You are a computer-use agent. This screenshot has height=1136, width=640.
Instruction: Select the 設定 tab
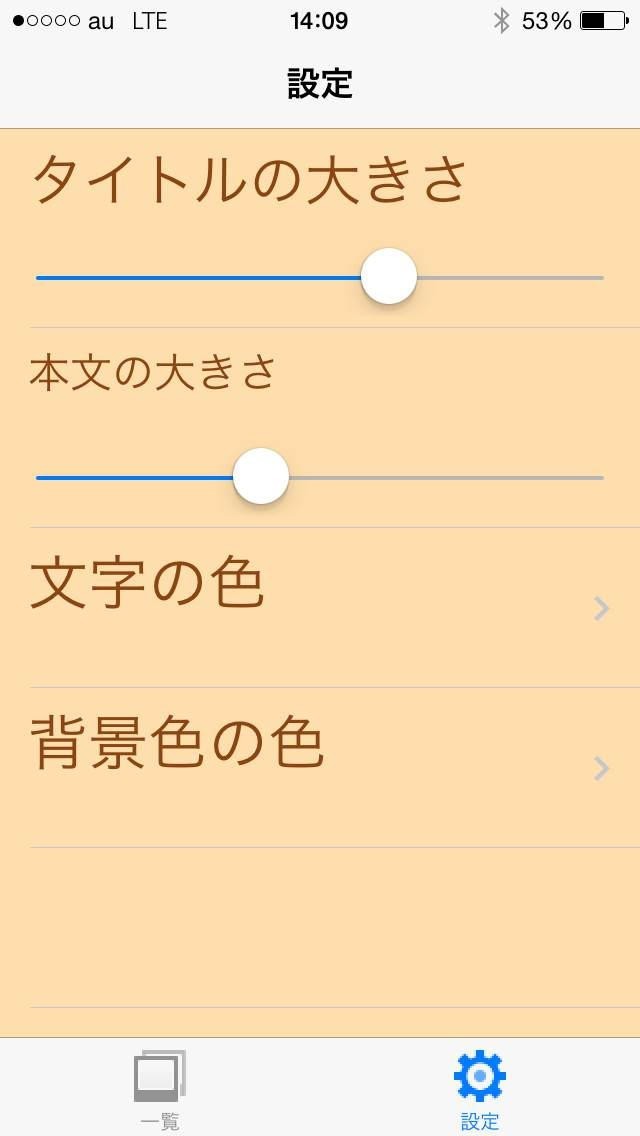480,1088
